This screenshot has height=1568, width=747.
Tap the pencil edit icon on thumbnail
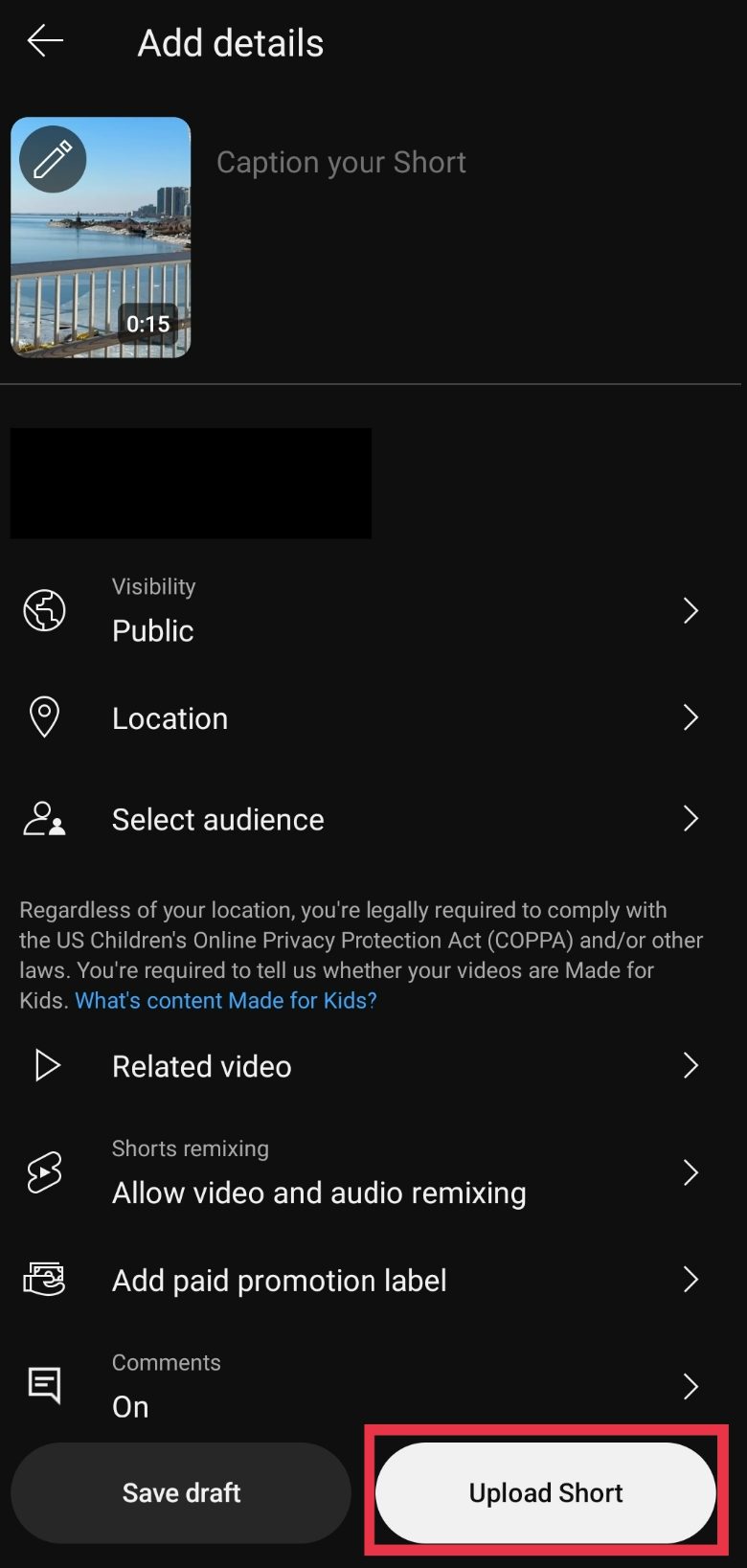tap(53, 160)
